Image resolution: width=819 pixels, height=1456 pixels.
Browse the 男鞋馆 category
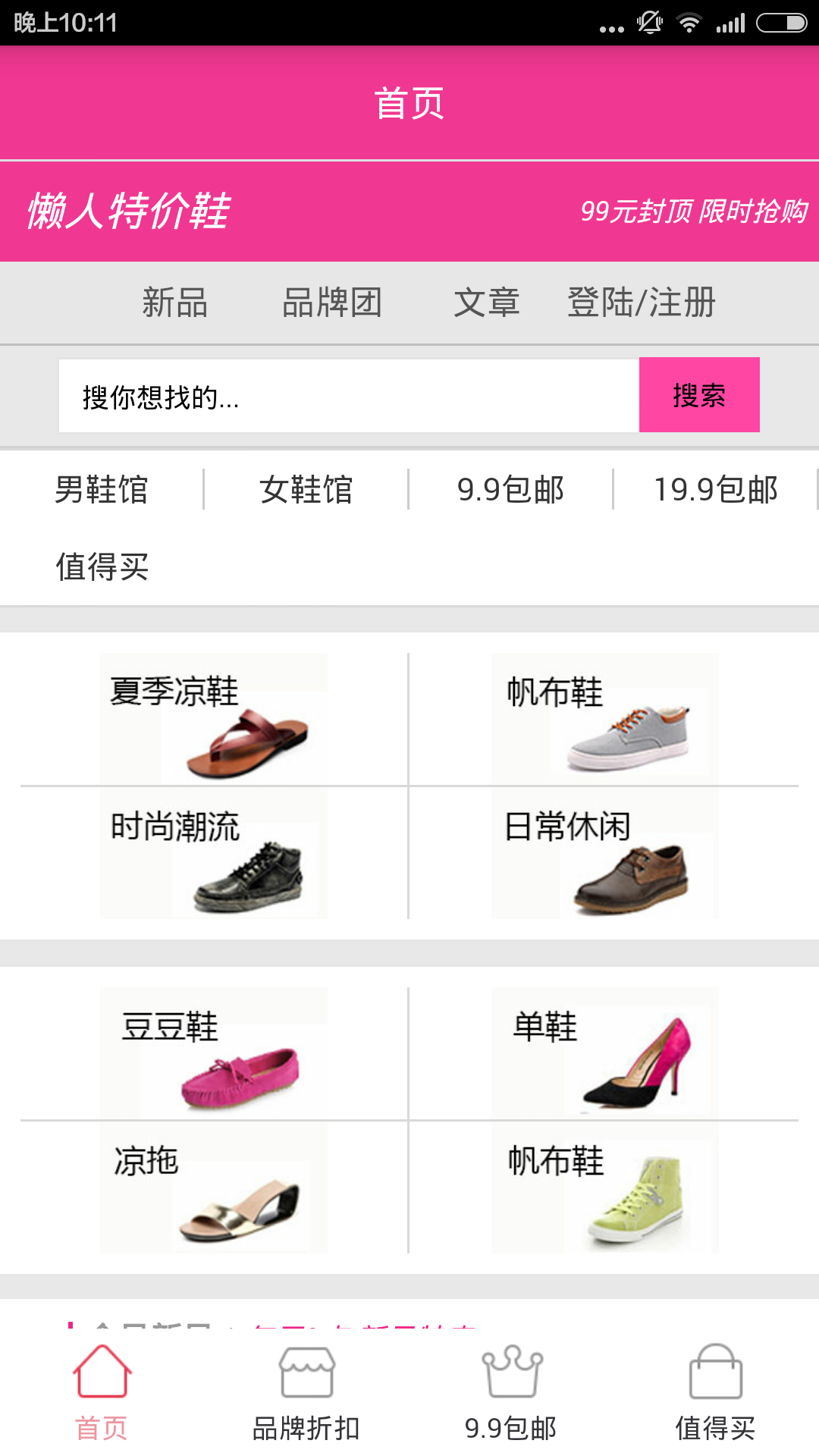tap(102, 489)
